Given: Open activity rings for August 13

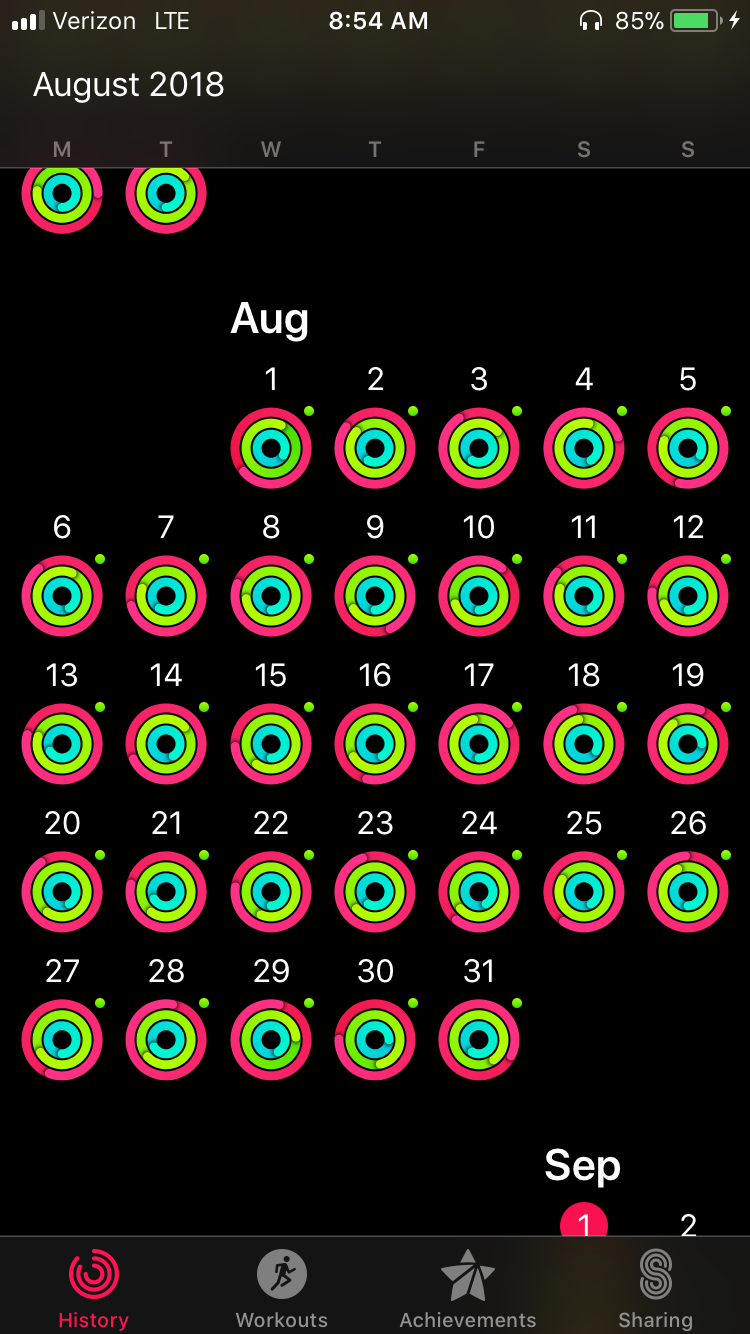Looking at the screenshot, I should tap(62, 744).
